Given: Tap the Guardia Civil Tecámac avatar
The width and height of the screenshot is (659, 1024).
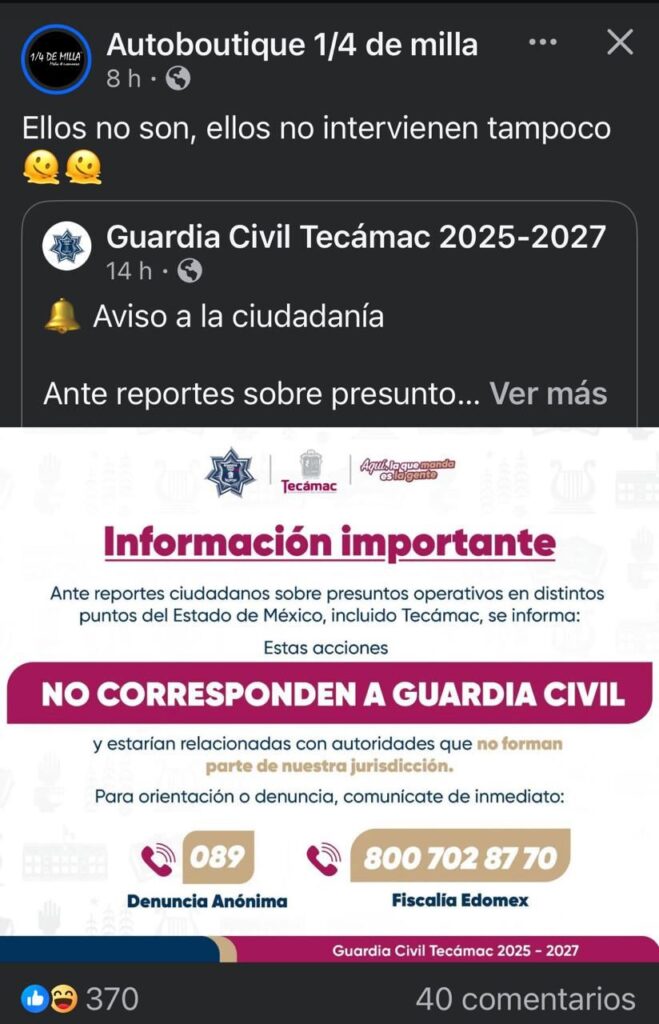Looking at the screenshot, I should pos(67,246).
